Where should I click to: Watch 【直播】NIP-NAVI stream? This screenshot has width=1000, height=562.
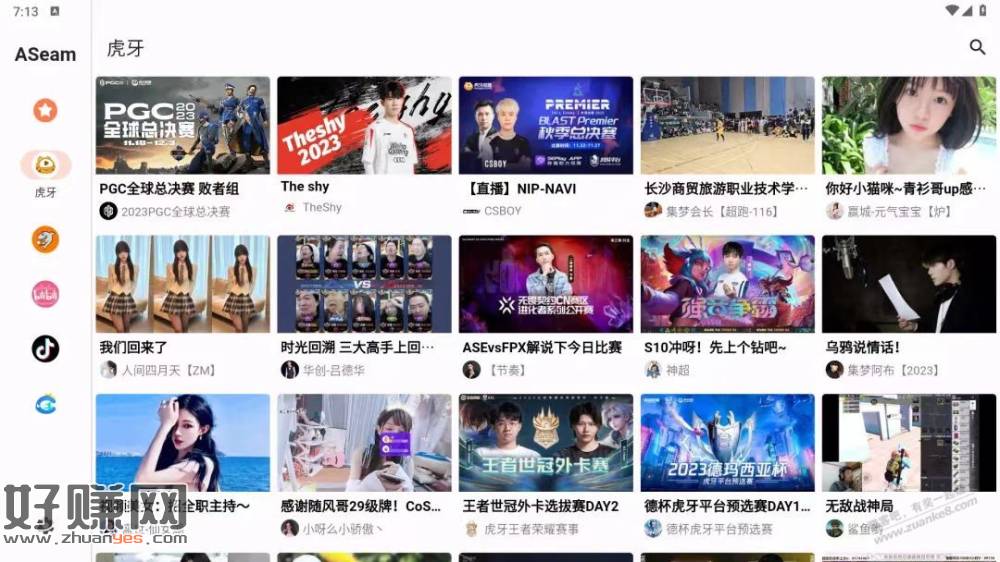coord(546,126)
